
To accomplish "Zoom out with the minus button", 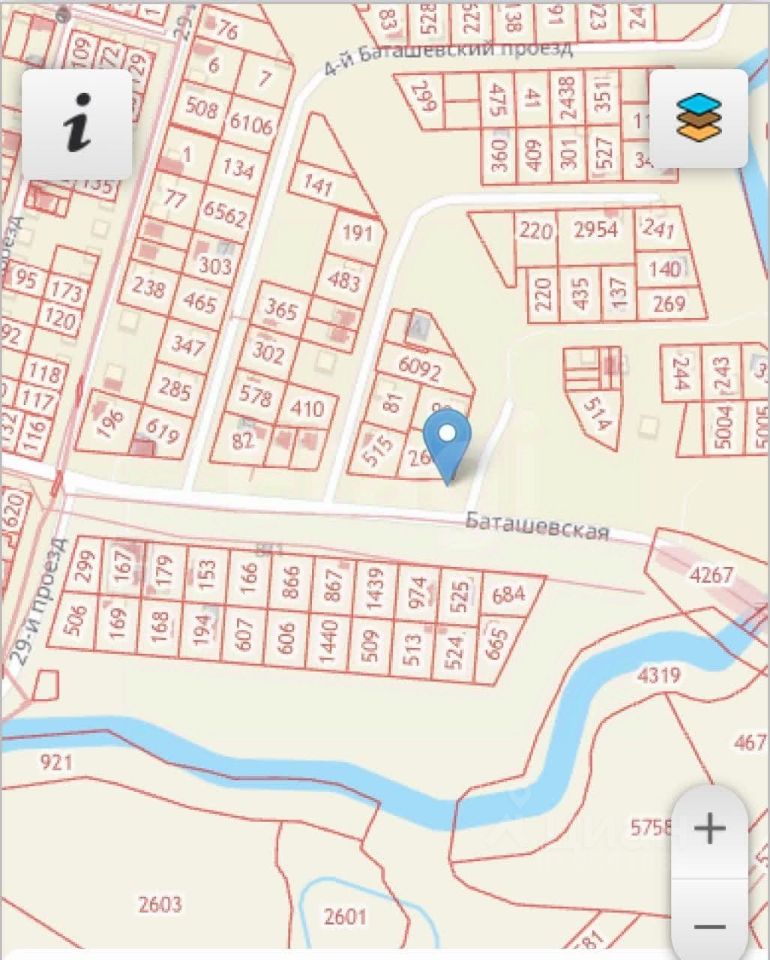I will tap(709, 925).
